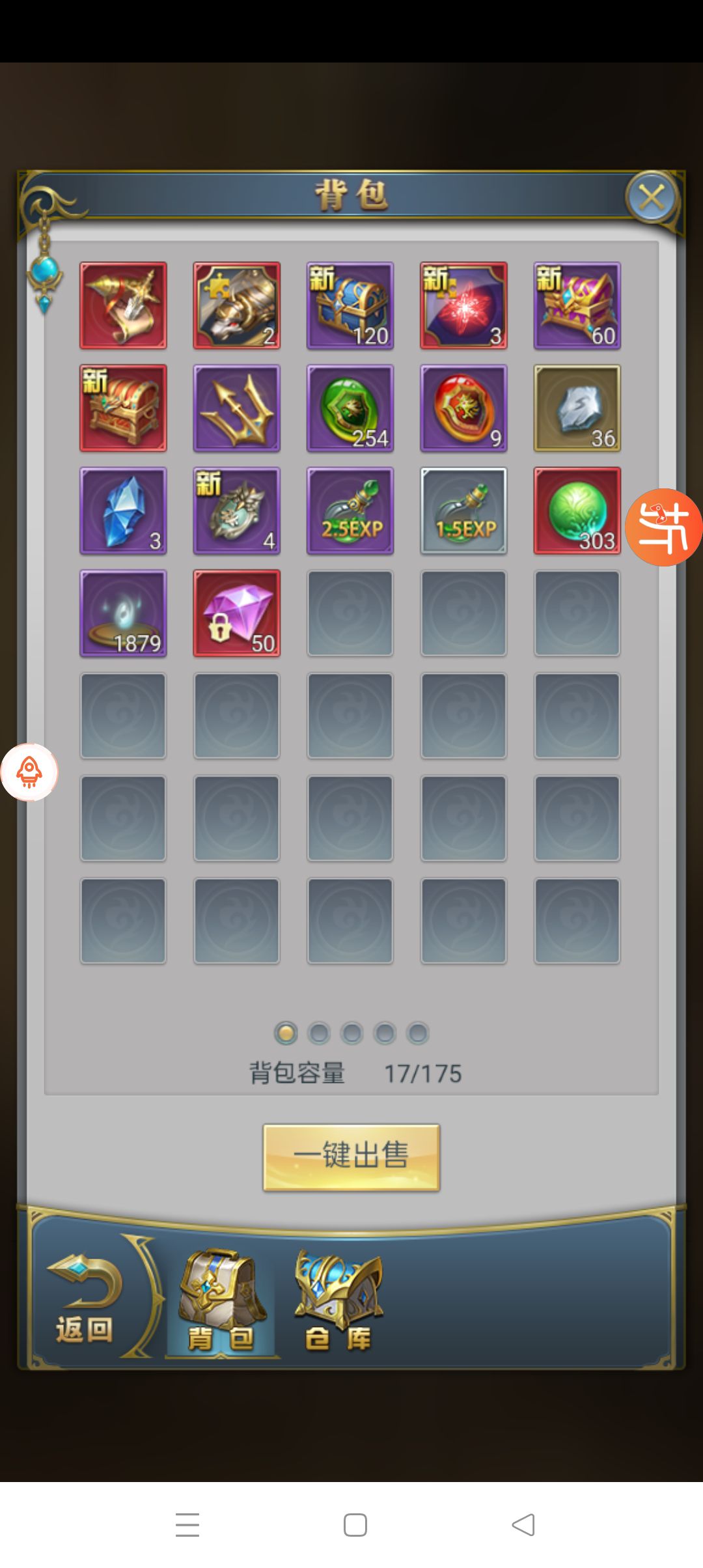
Task: Go back using the system navigation arrow
Action: (x=523, y=1524)
